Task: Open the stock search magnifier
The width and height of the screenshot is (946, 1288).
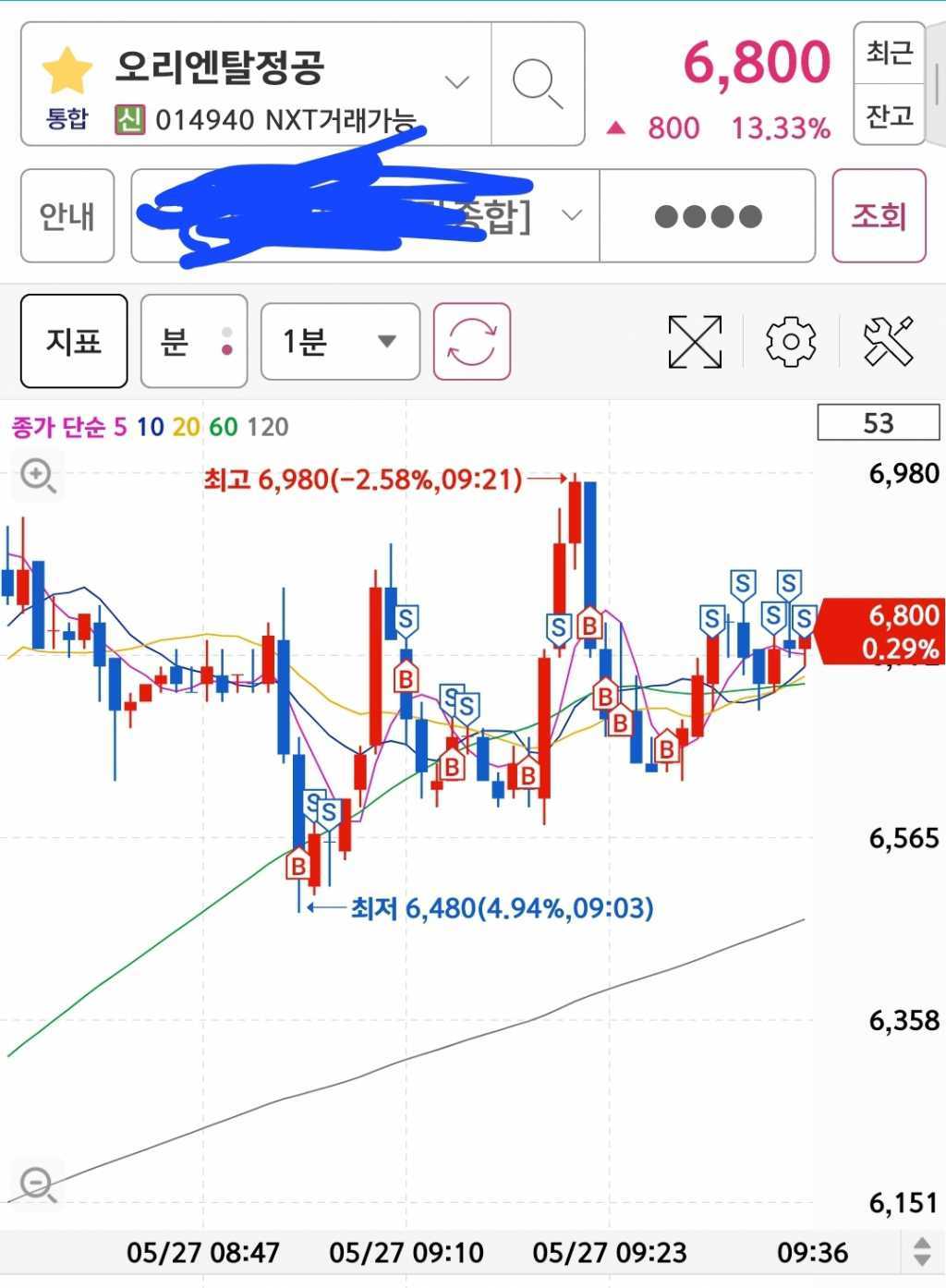Action: point(538,84)
